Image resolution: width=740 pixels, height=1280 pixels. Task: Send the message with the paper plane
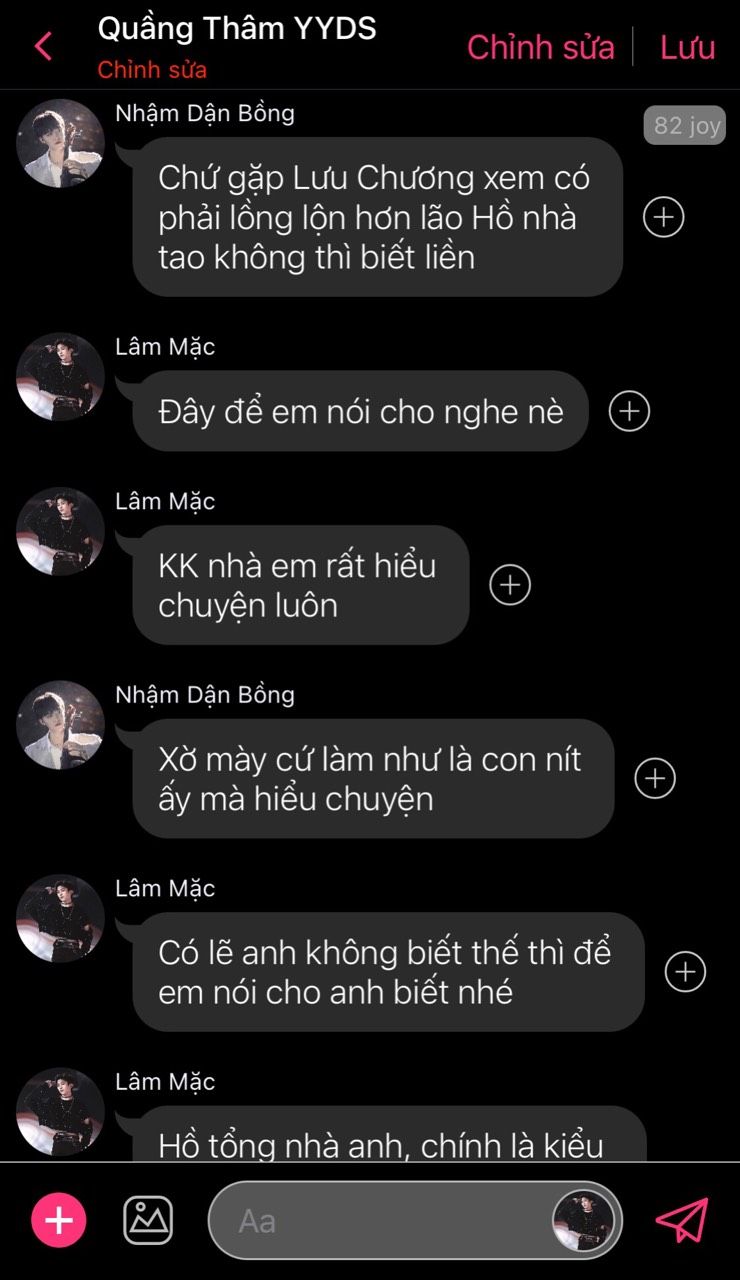tap(682, 1220)
